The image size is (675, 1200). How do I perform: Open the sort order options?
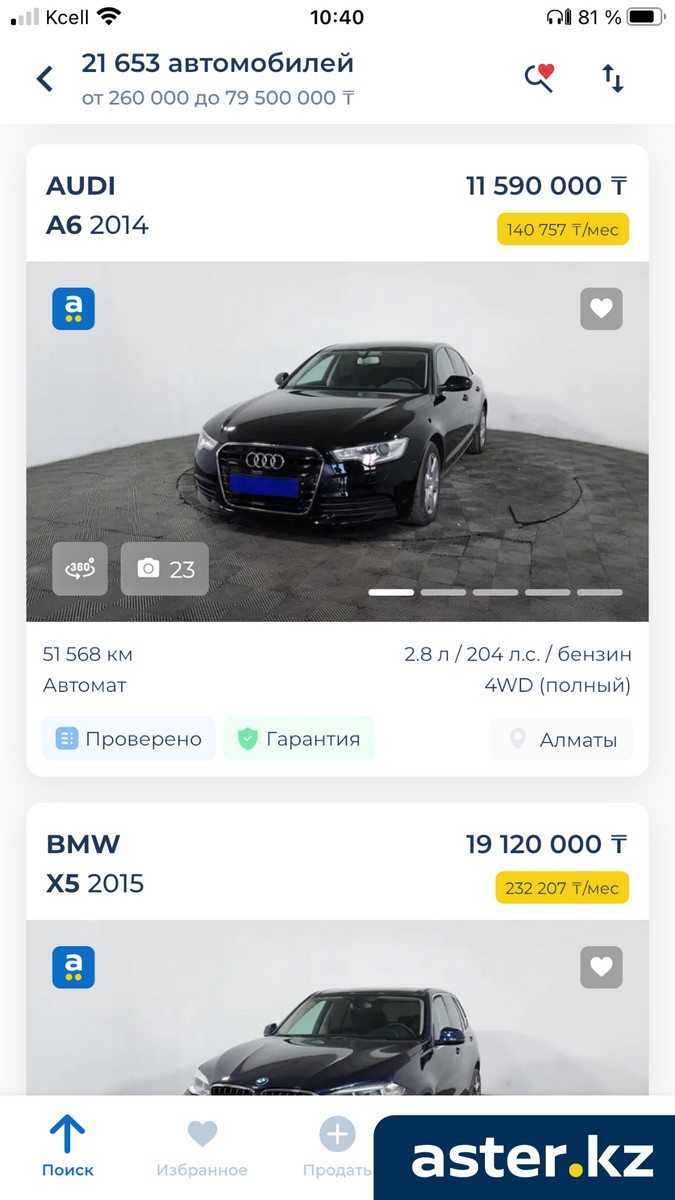click(613, 79)
